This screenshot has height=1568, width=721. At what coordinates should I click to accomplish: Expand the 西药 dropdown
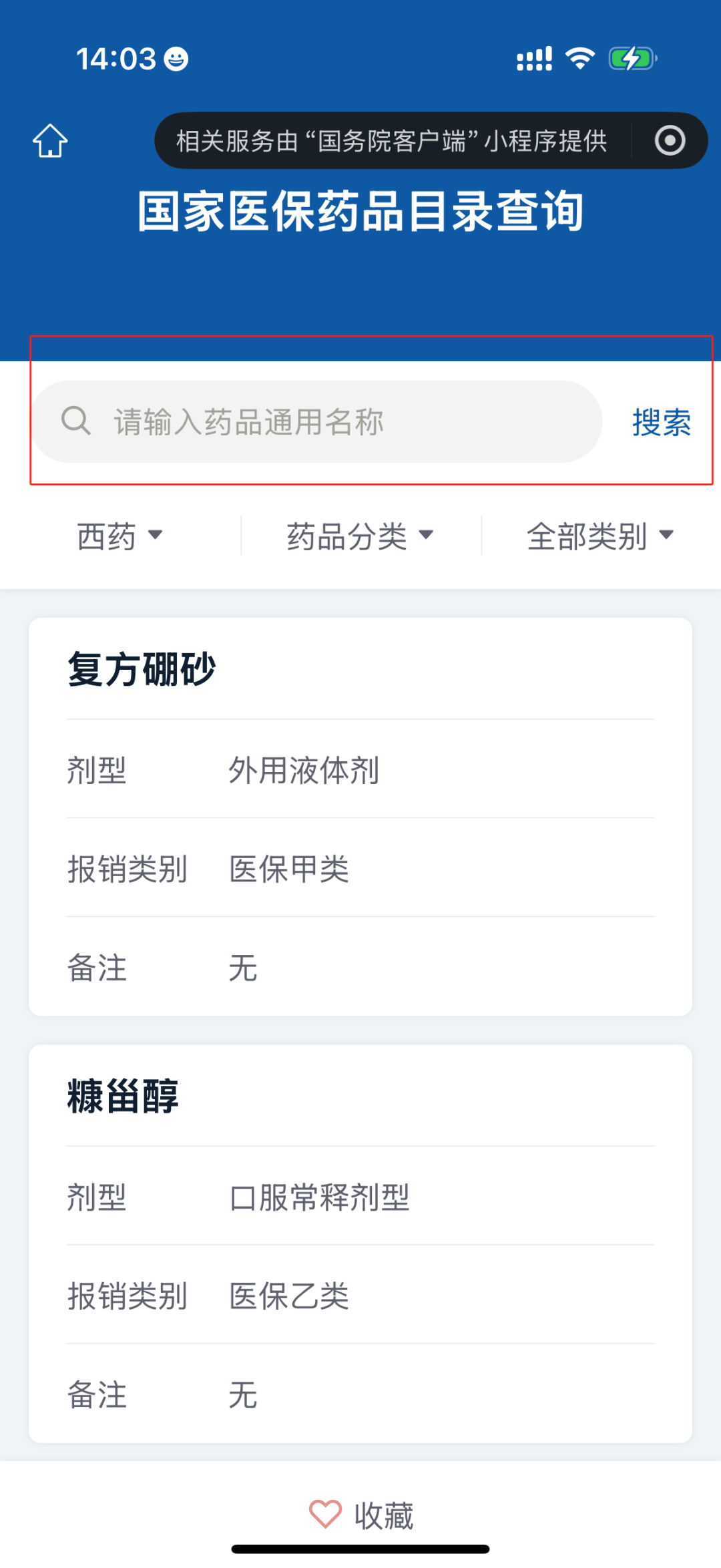[120, 536]
